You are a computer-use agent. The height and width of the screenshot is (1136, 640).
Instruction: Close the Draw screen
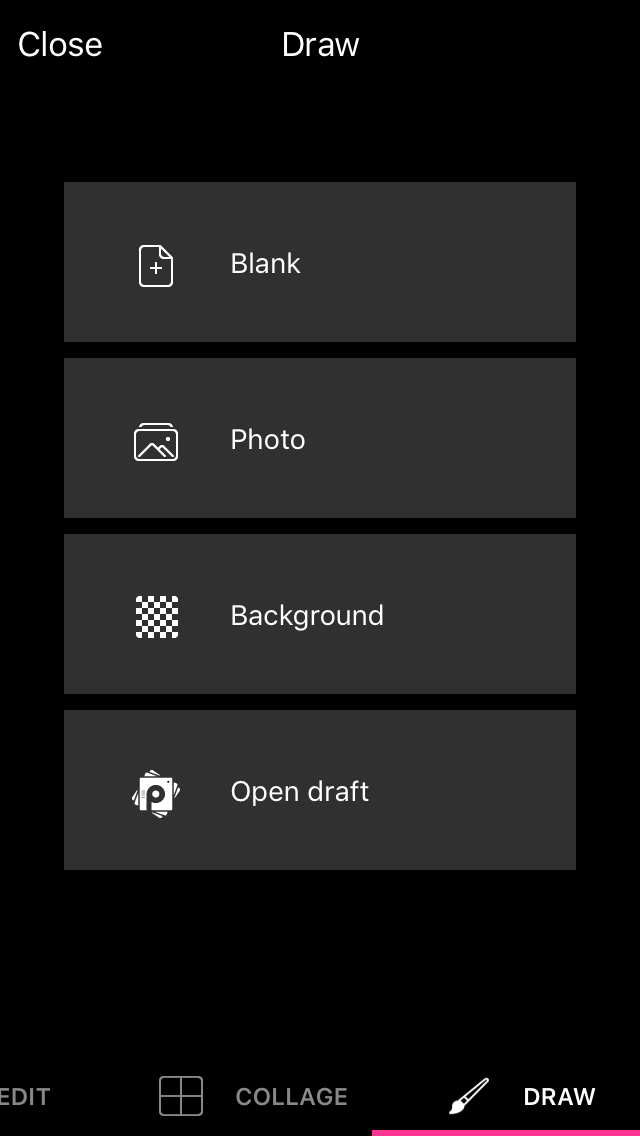click(x=60, y=45)
